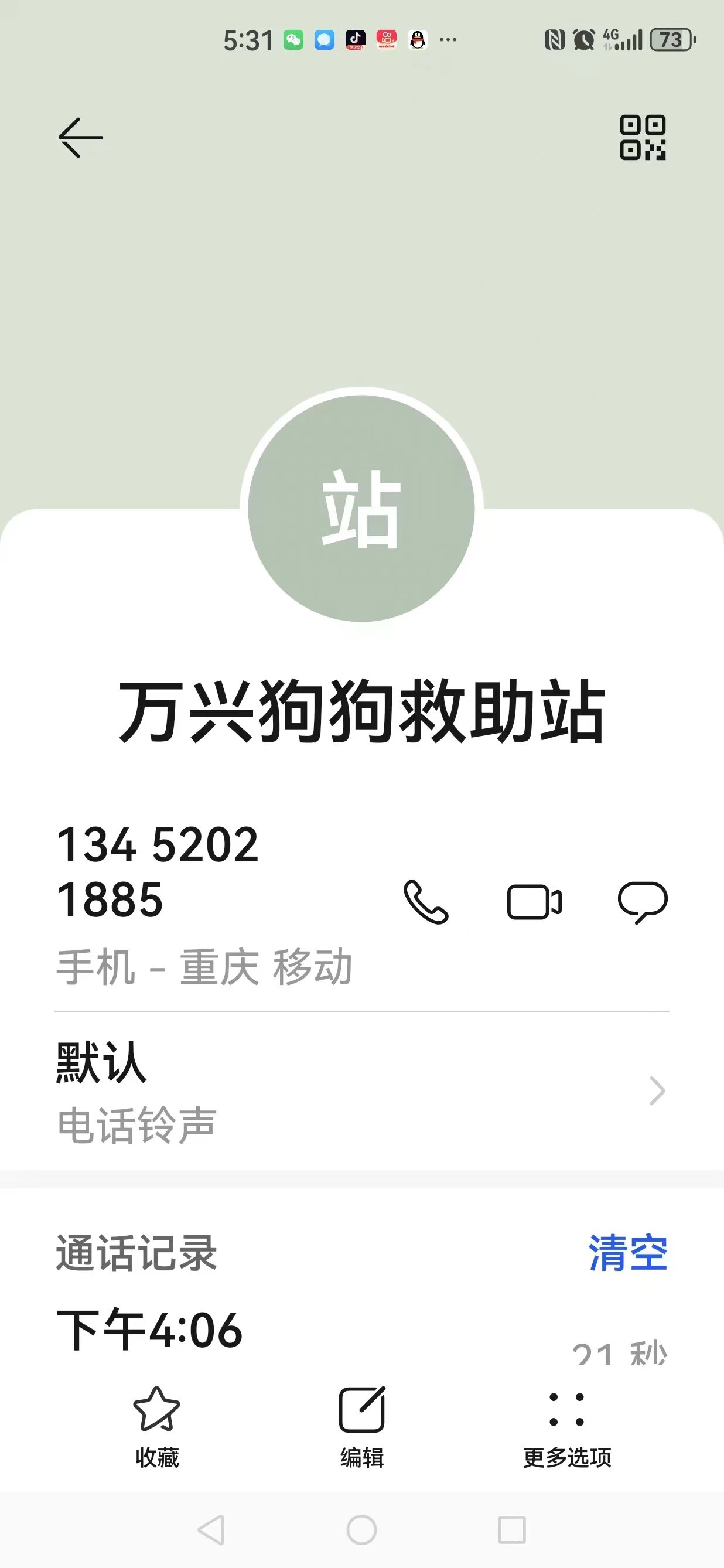Start a video call with this contact

(x=534, y=901)
